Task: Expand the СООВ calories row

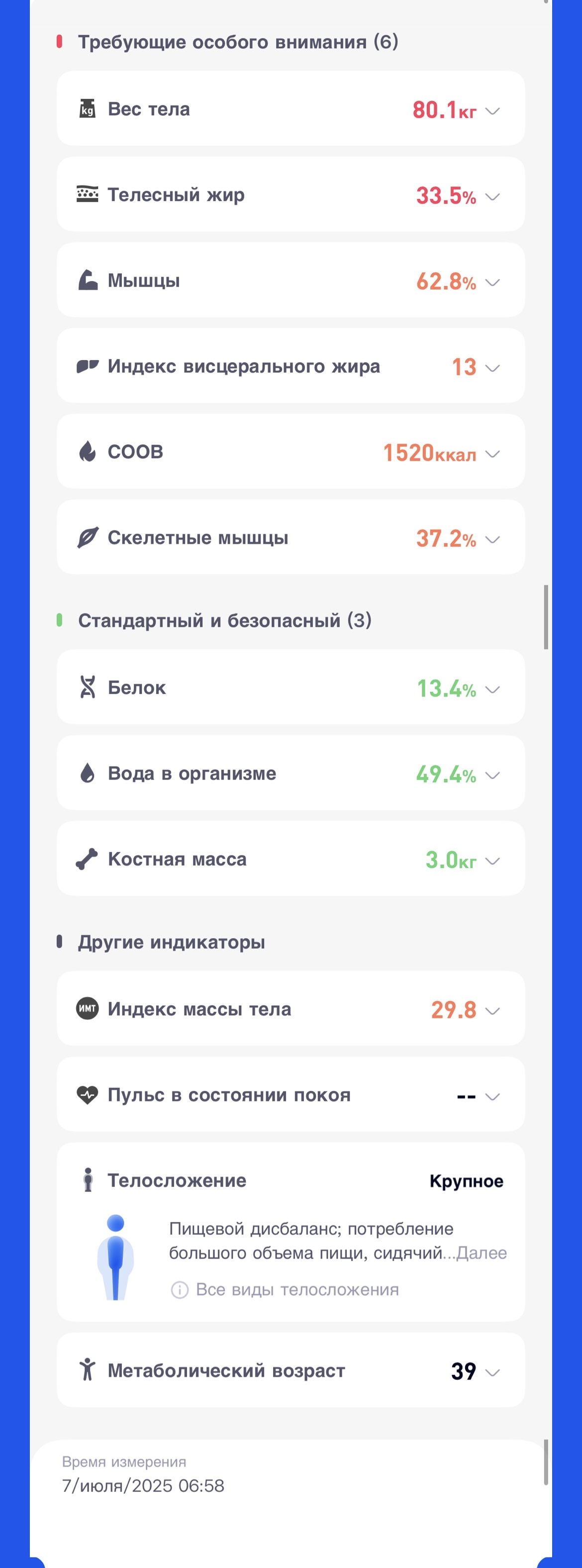Action: pos(492,454)
